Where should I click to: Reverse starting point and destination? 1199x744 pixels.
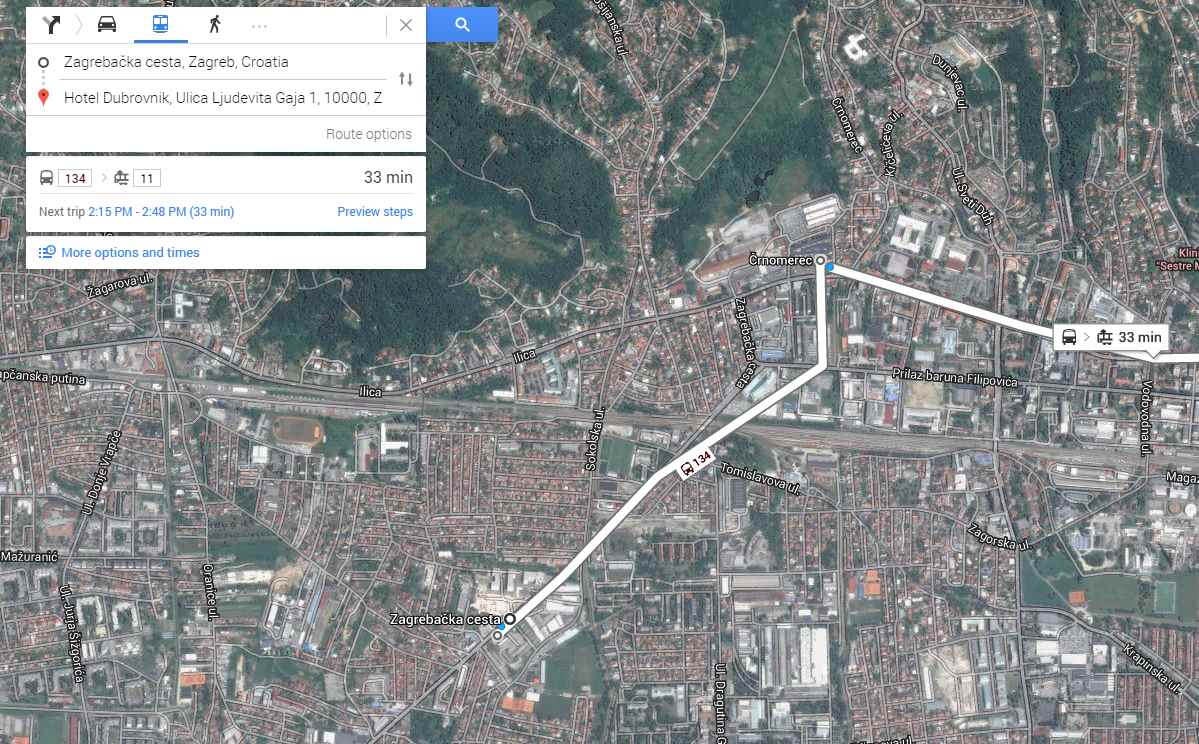(406, 79)
